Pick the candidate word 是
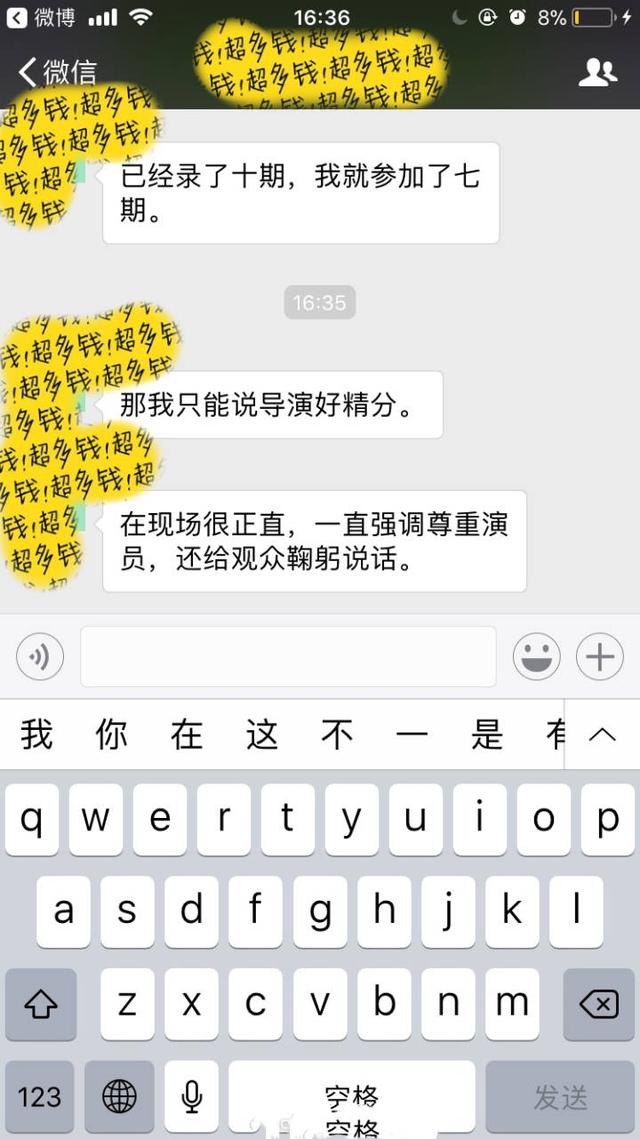 [487, 735]
